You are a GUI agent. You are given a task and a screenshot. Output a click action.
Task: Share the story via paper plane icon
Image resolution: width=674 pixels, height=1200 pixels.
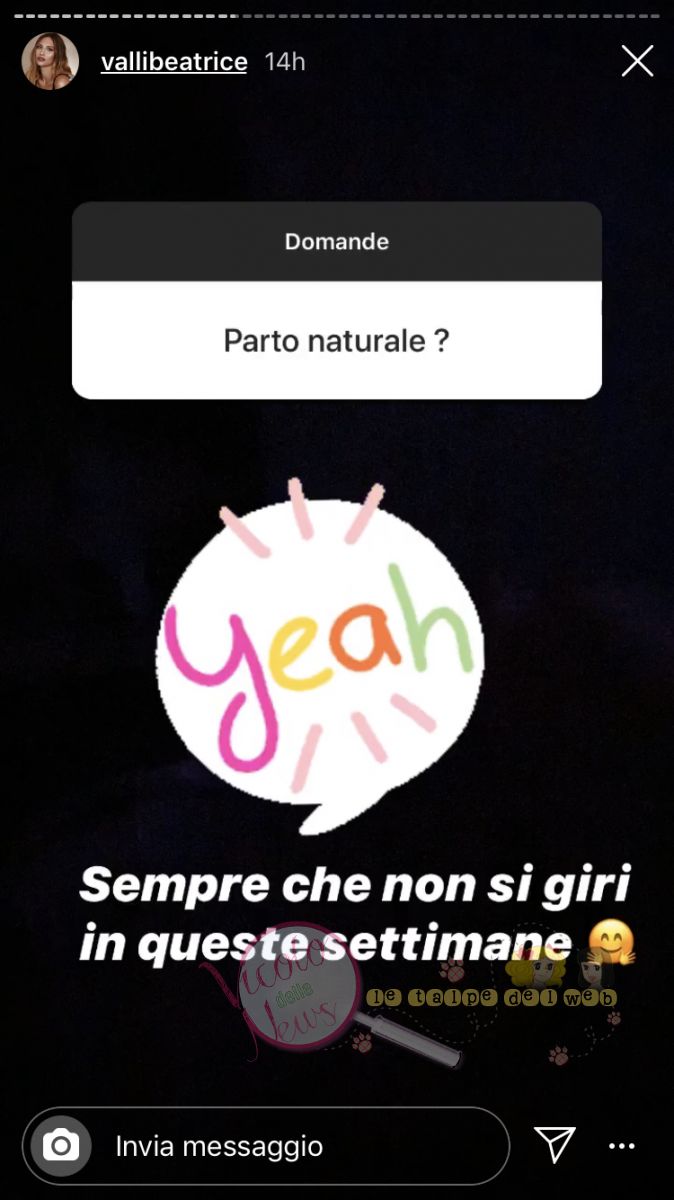coord(553,1145)
